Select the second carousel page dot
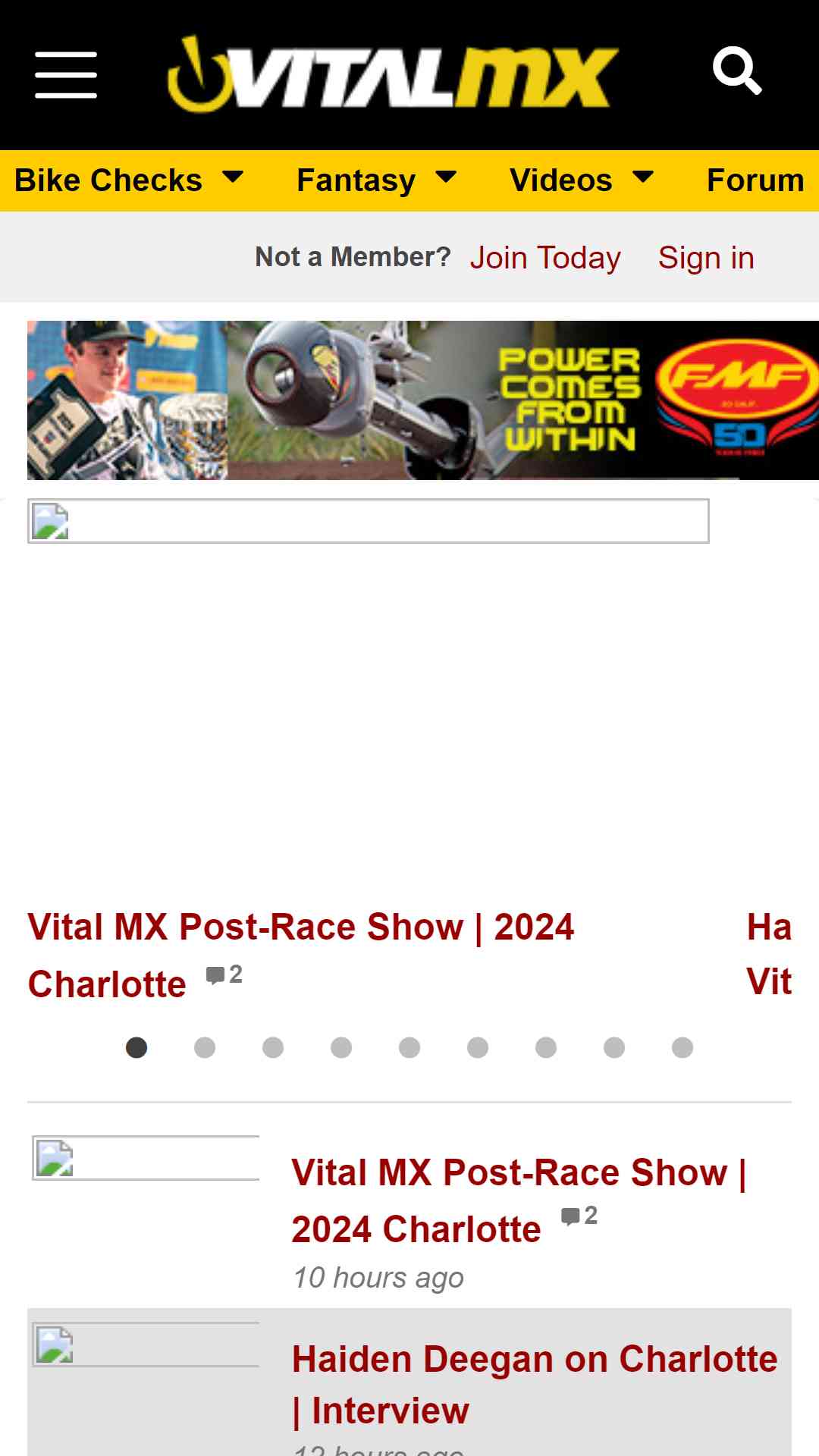This screenshot has height=1456, width=819. [205, 1047]
